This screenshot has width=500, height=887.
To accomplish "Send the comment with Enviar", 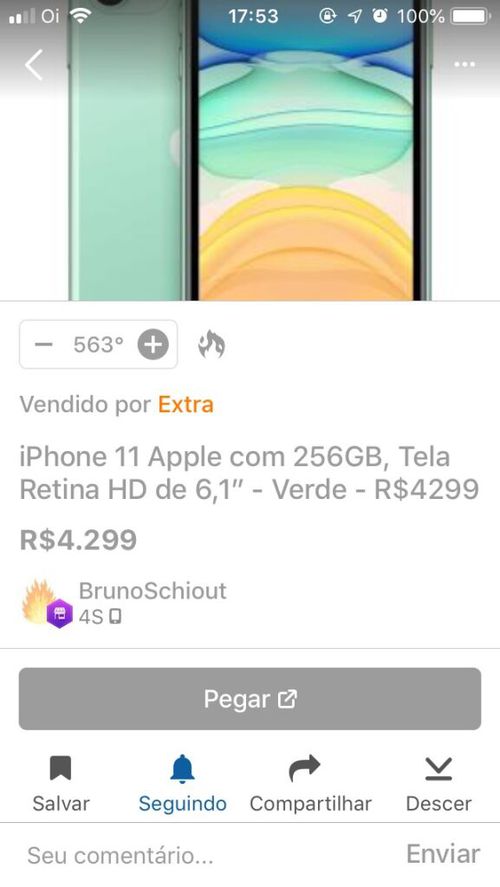I will point(443,854).
